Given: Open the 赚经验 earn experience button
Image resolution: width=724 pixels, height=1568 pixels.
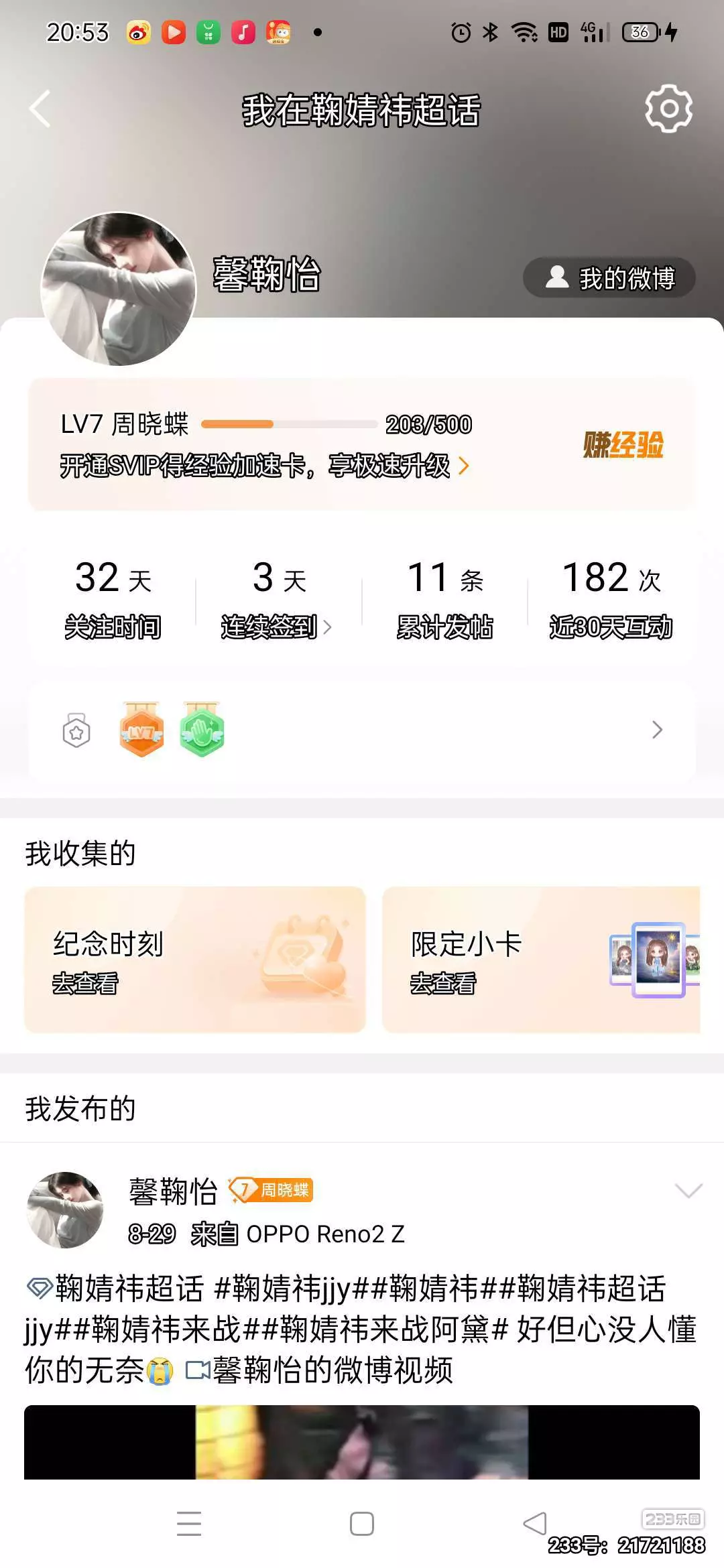Looking at the screenshot, I should [x=623, y=444].
